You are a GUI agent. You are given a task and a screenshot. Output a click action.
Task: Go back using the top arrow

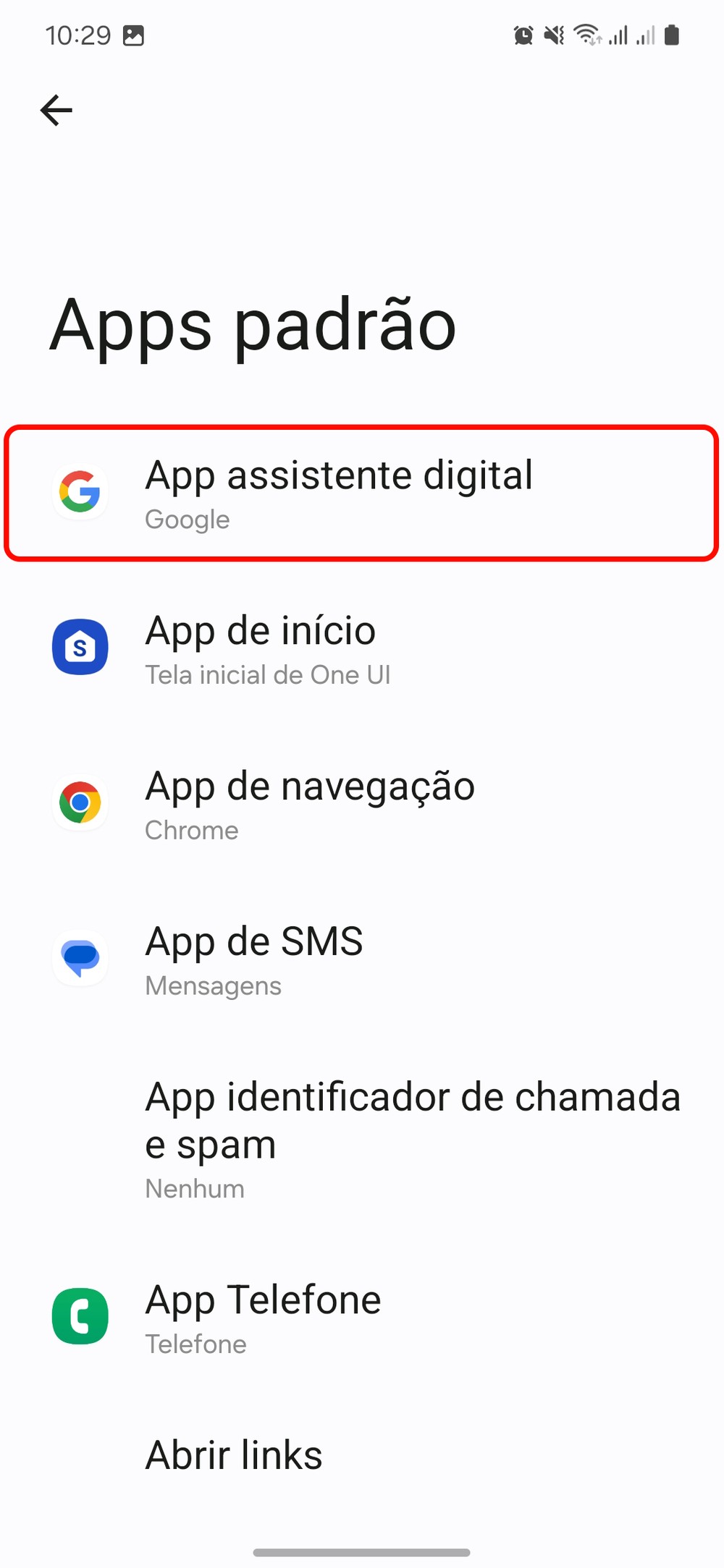click(x=56, y=111)
